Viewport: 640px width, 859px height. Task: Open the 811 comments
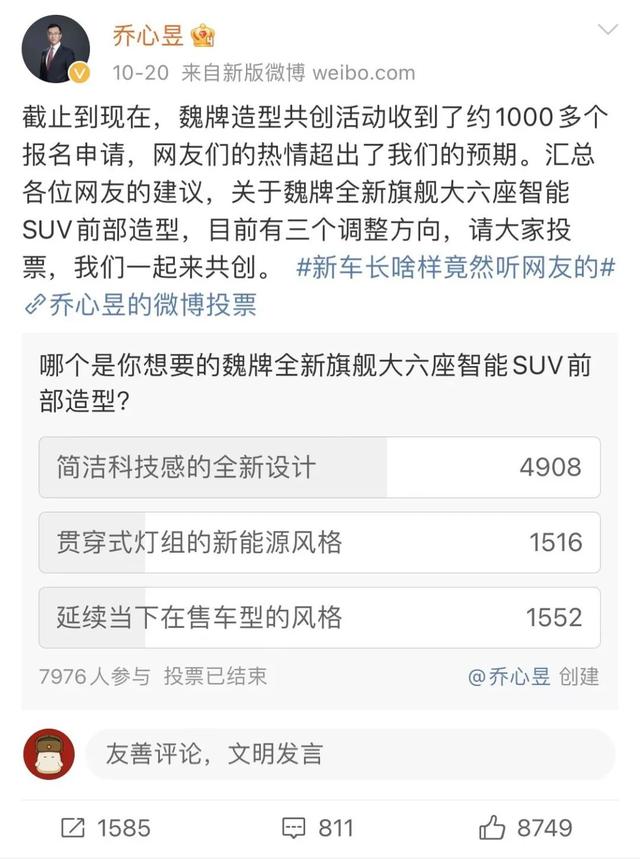(318, 828)
